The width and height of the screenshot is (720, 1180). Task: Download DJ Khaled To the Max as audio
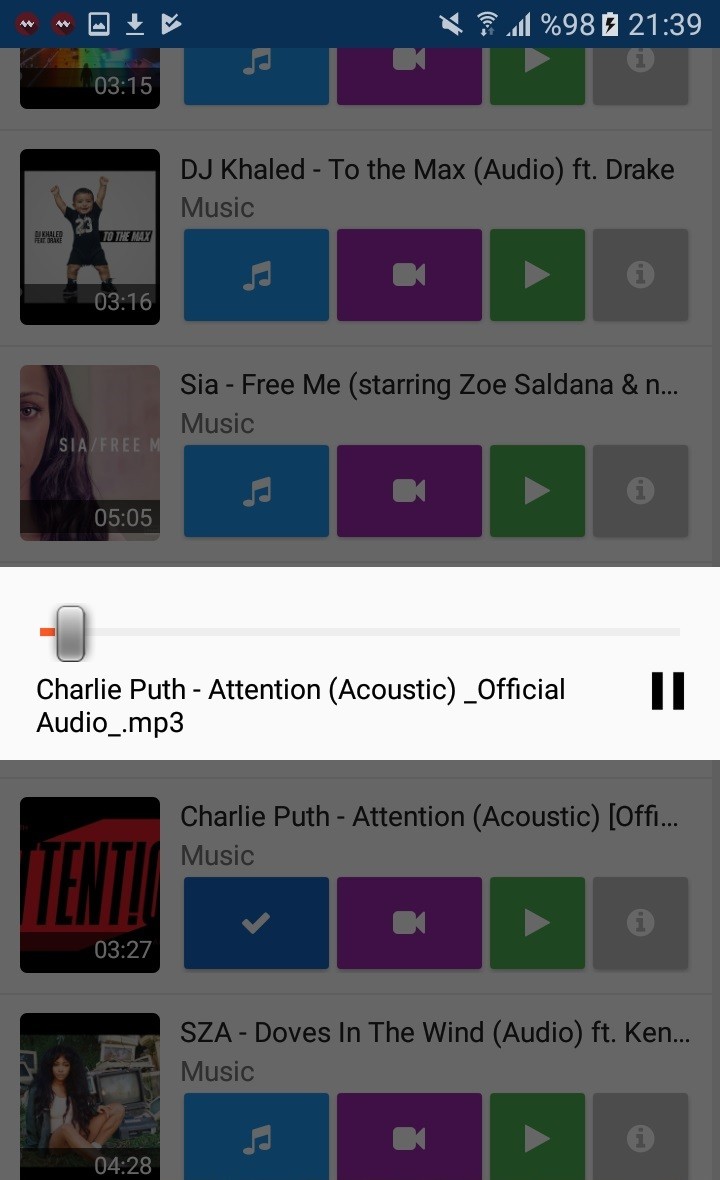pyautogui.click(x=256, y=275)
